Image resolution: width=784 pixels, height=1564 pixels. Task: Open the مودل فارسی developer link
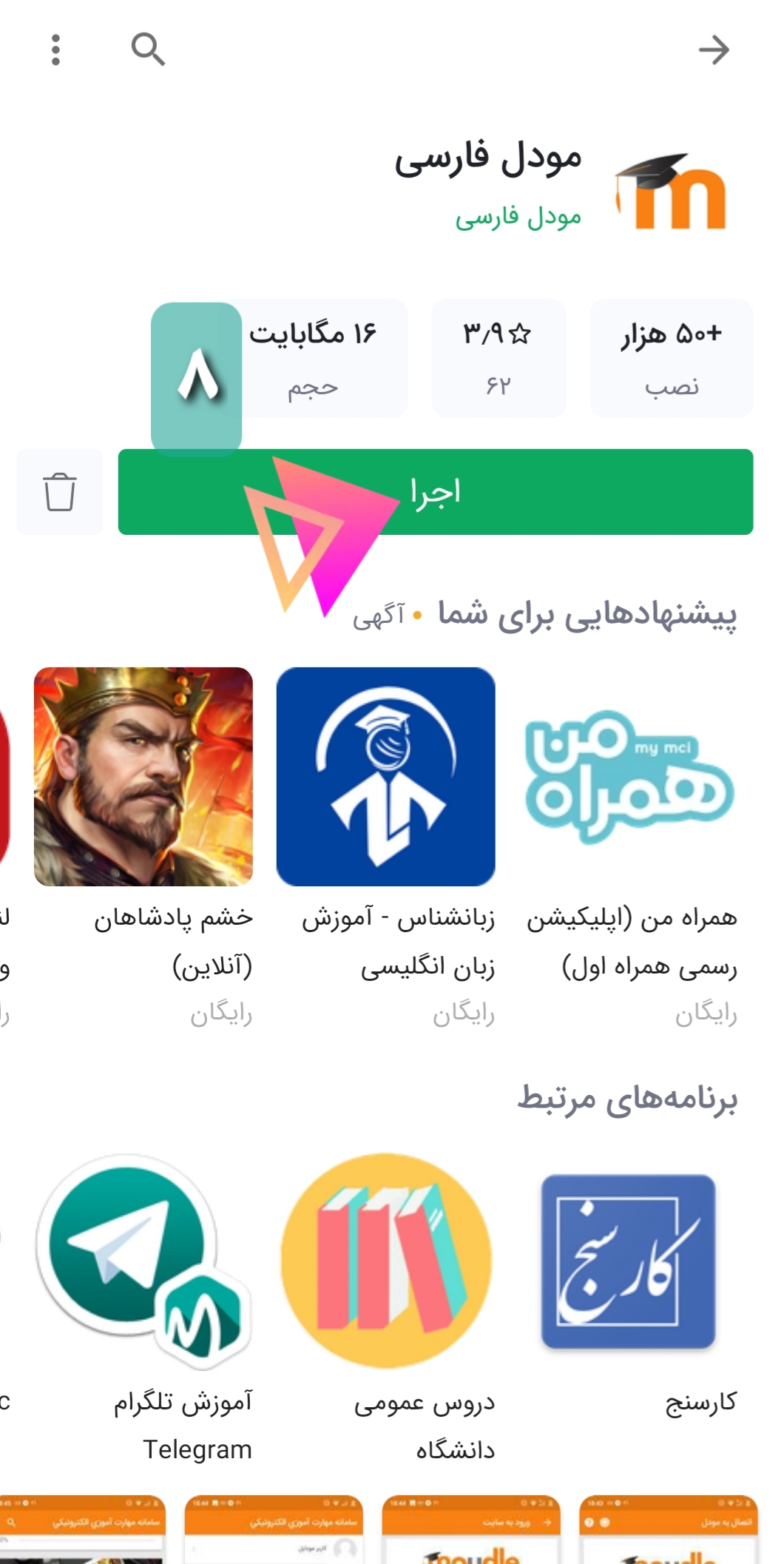(518, 218)
